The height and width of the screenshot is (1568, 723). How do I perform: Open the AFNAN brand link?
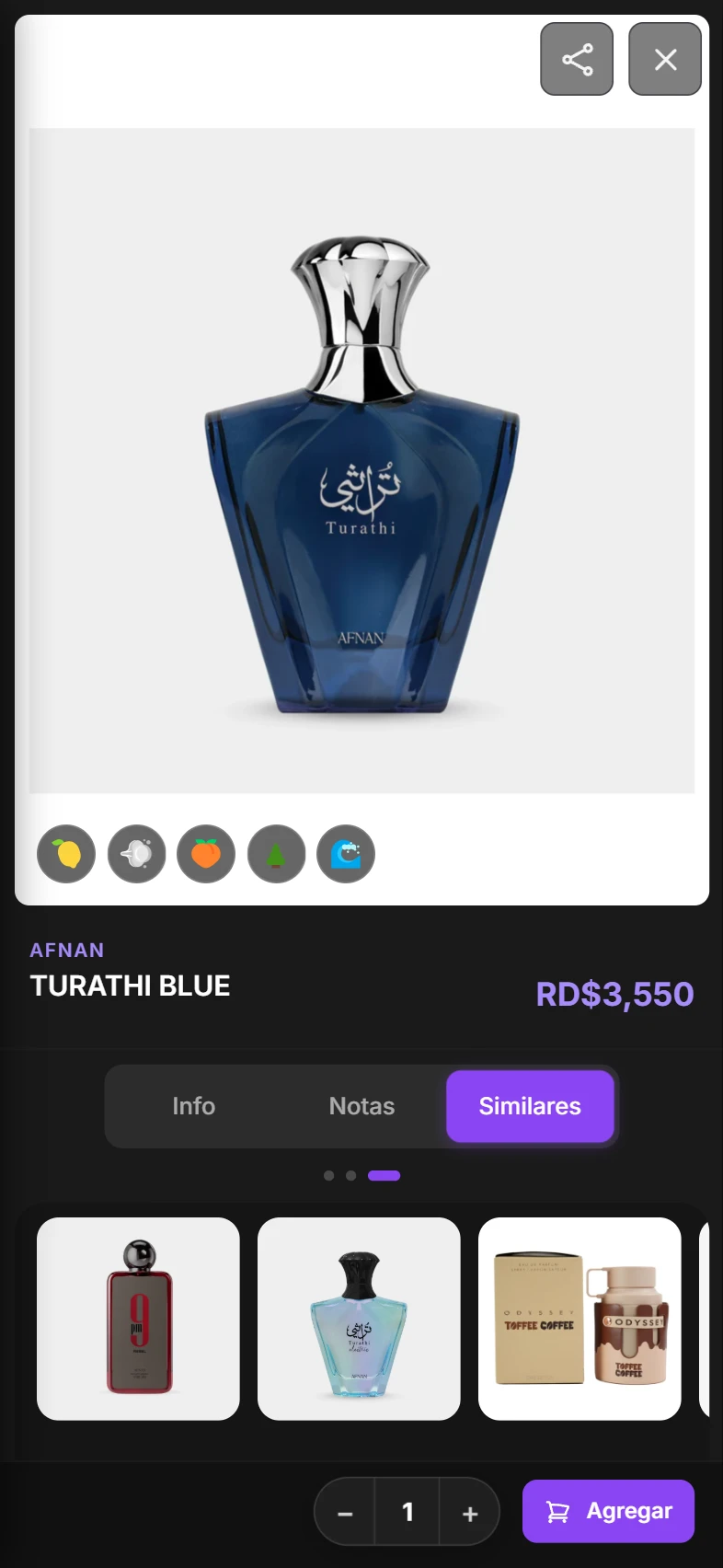click(66, 950)
